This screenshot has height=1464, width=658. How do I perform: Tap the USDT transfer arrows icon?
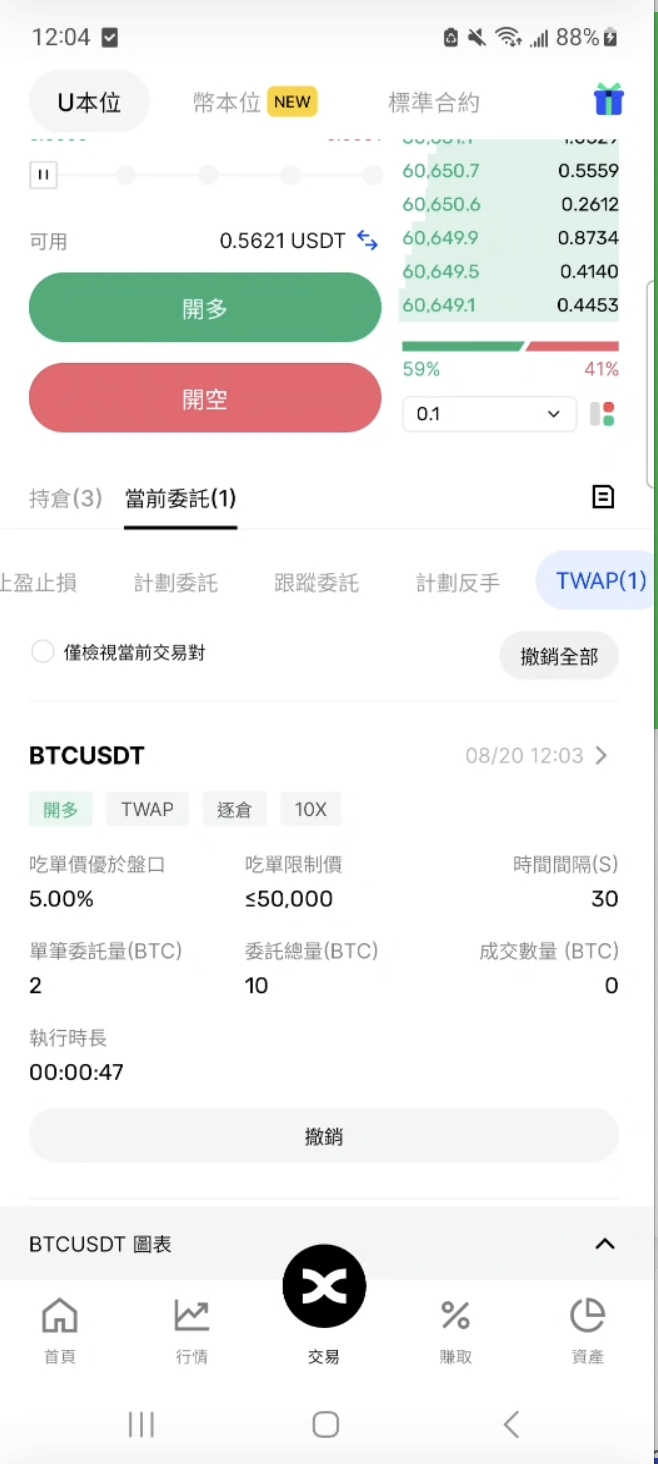(368, 241)
